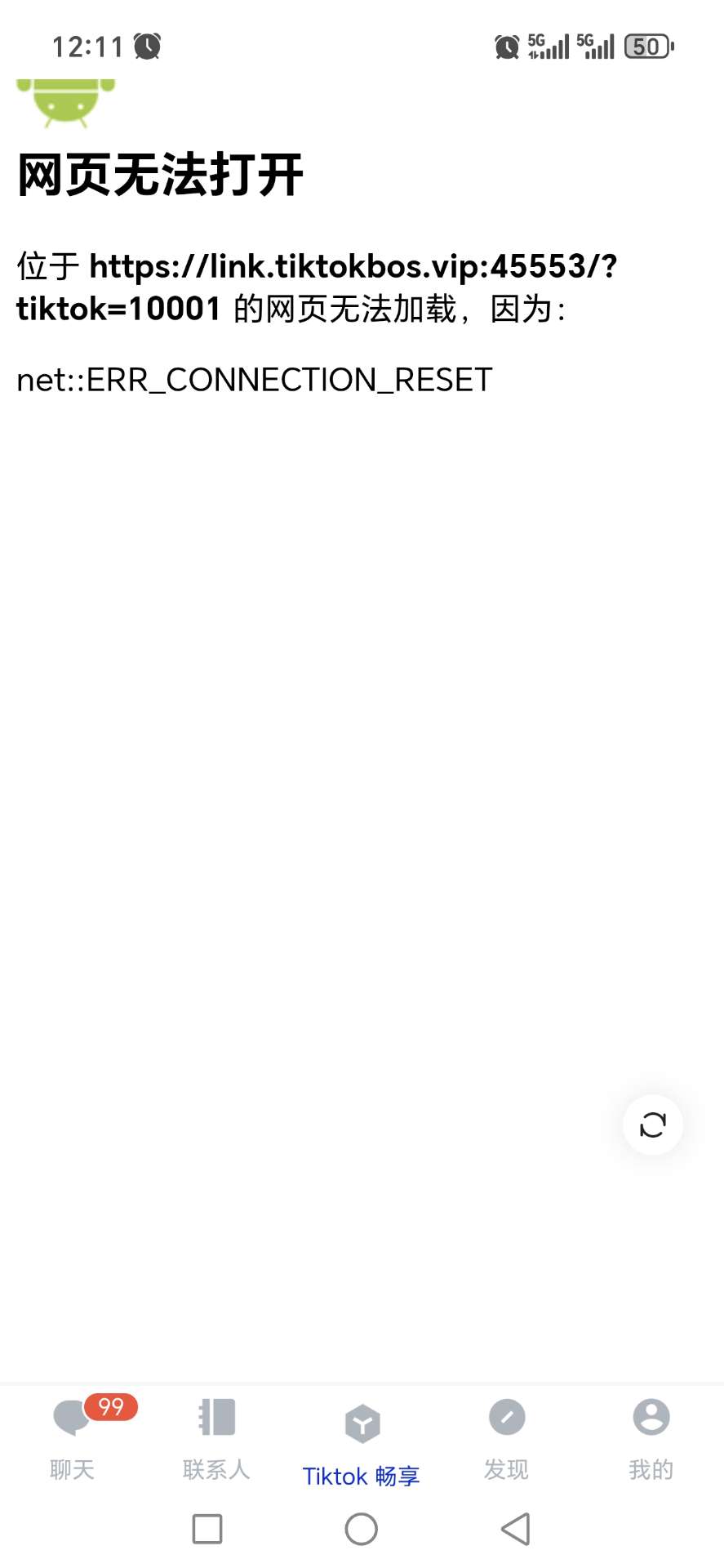This screenshot has width=724, height=1568.
Task: Tap the floating refresh button
Action: coord(652,1125)
